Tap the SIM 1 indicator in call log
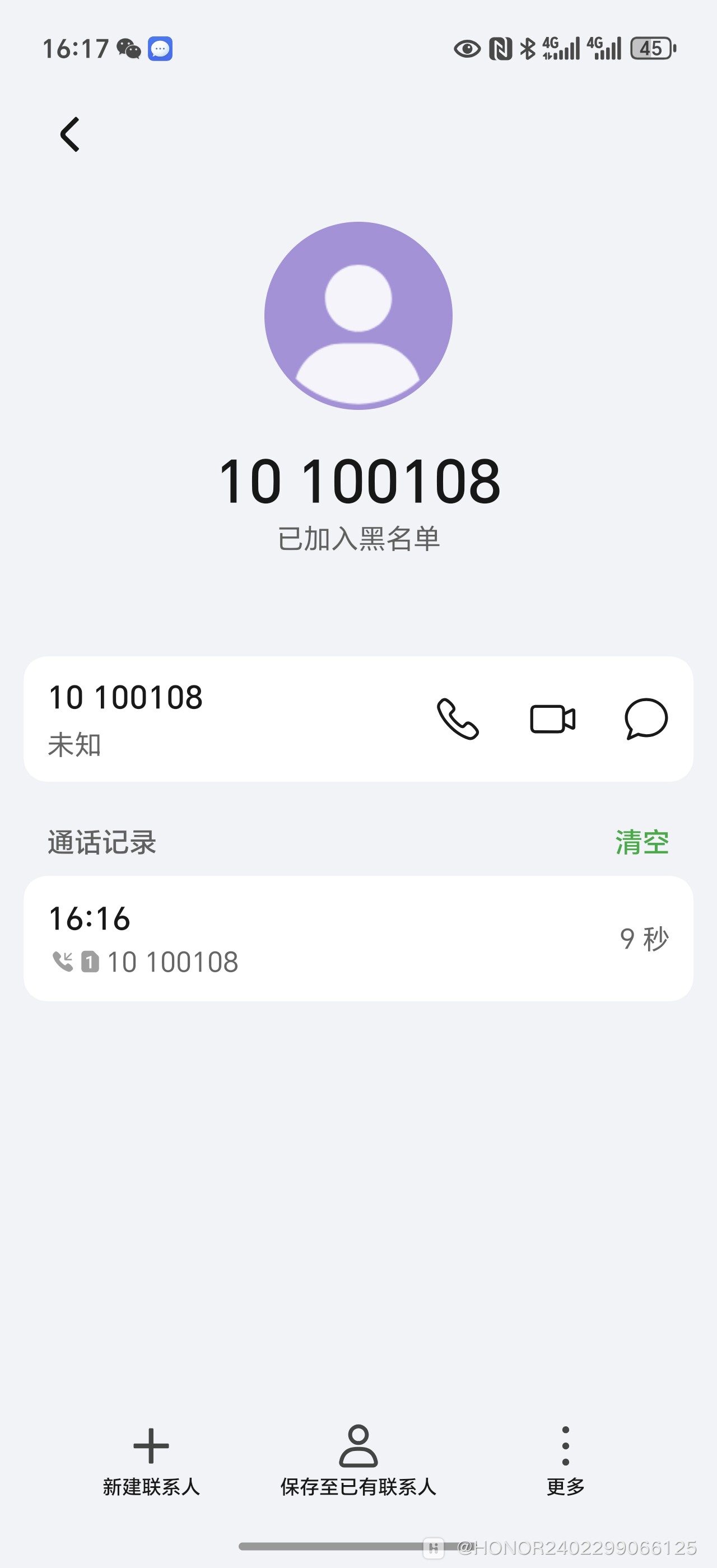This screenshot has height=1568, width=717. pyautogui.click(x=90, y=960)
